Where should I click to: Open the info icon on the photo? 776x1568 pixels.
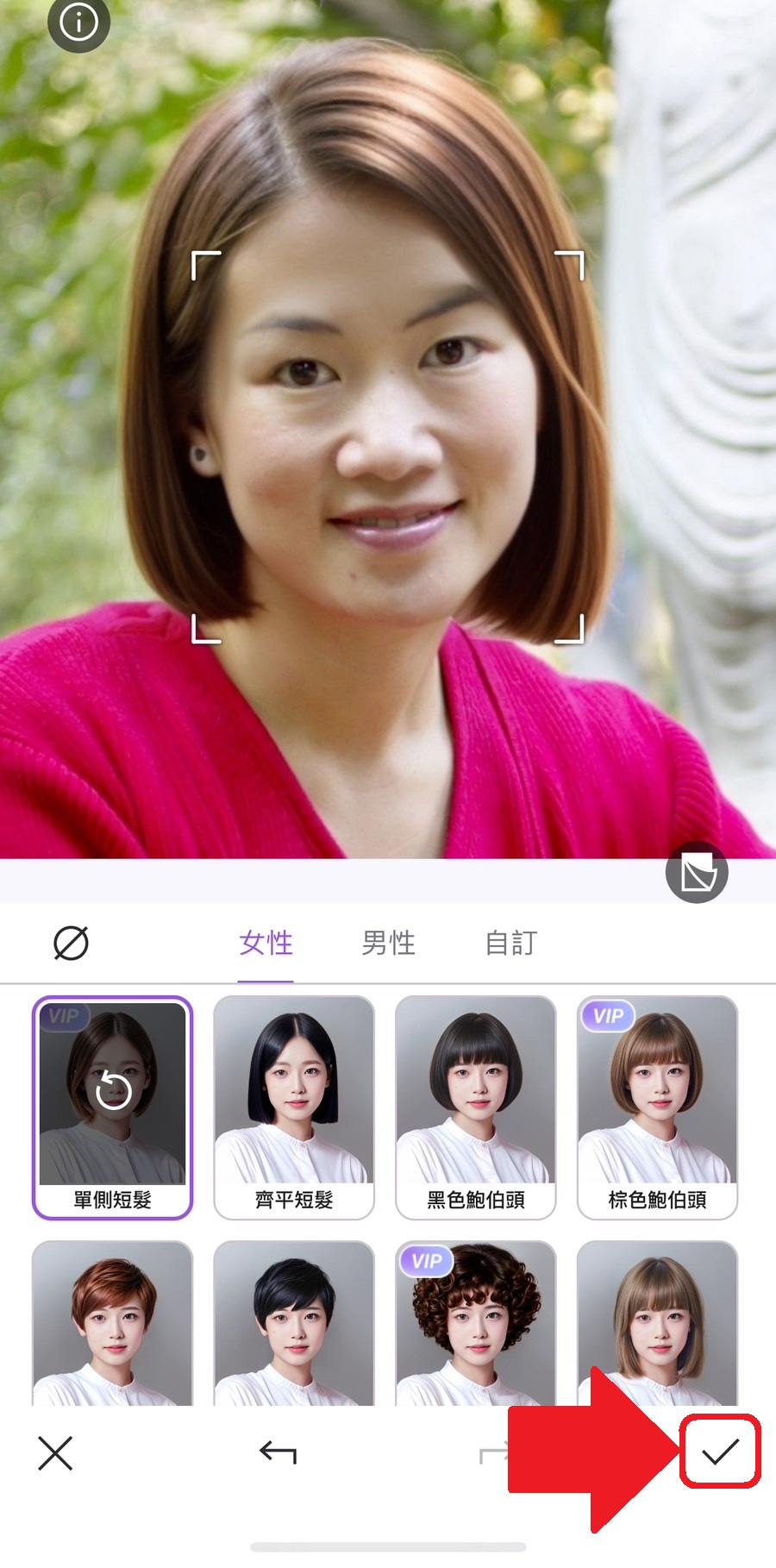tap(78, 22)
